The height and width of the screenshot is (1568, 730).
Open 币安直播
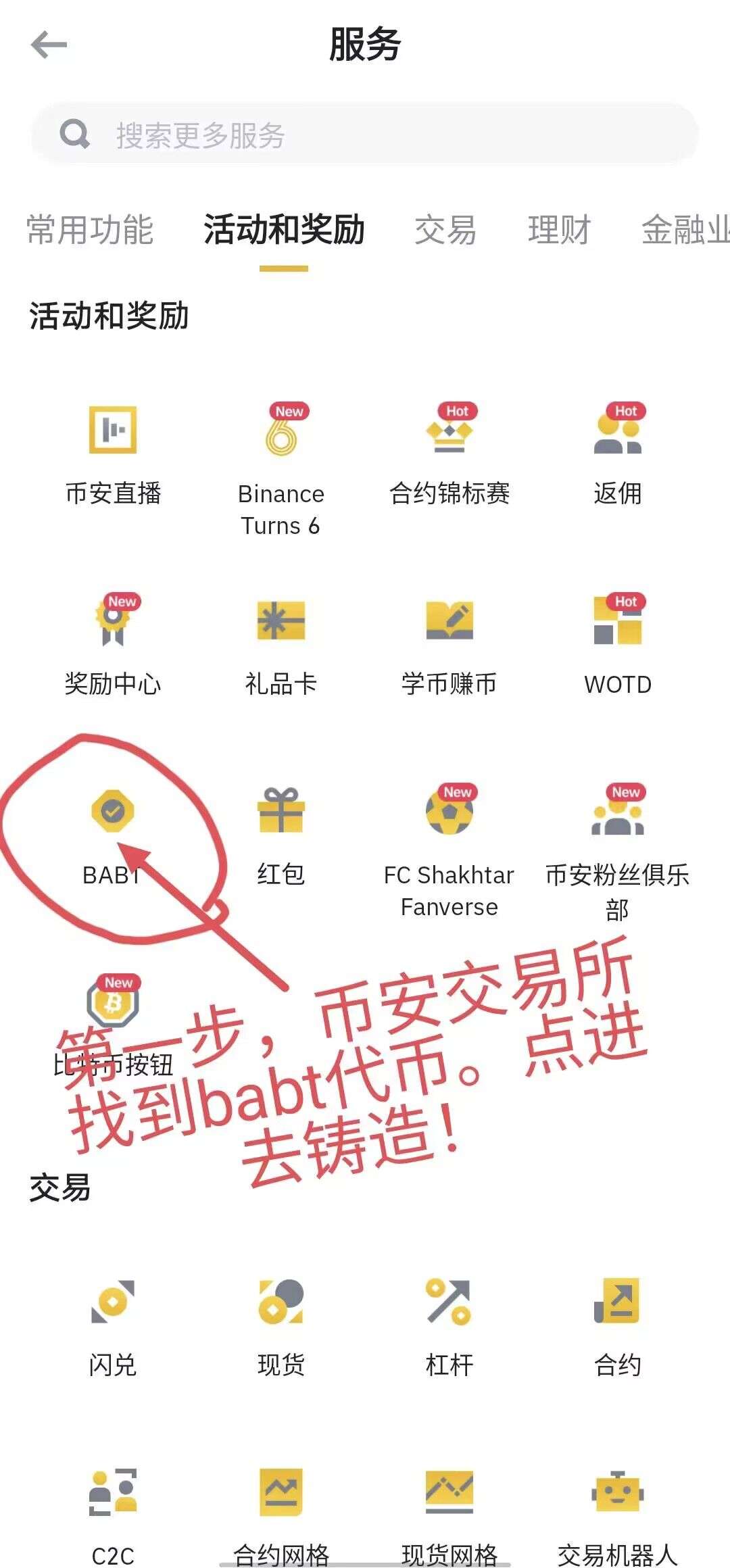tap(113, 454)
